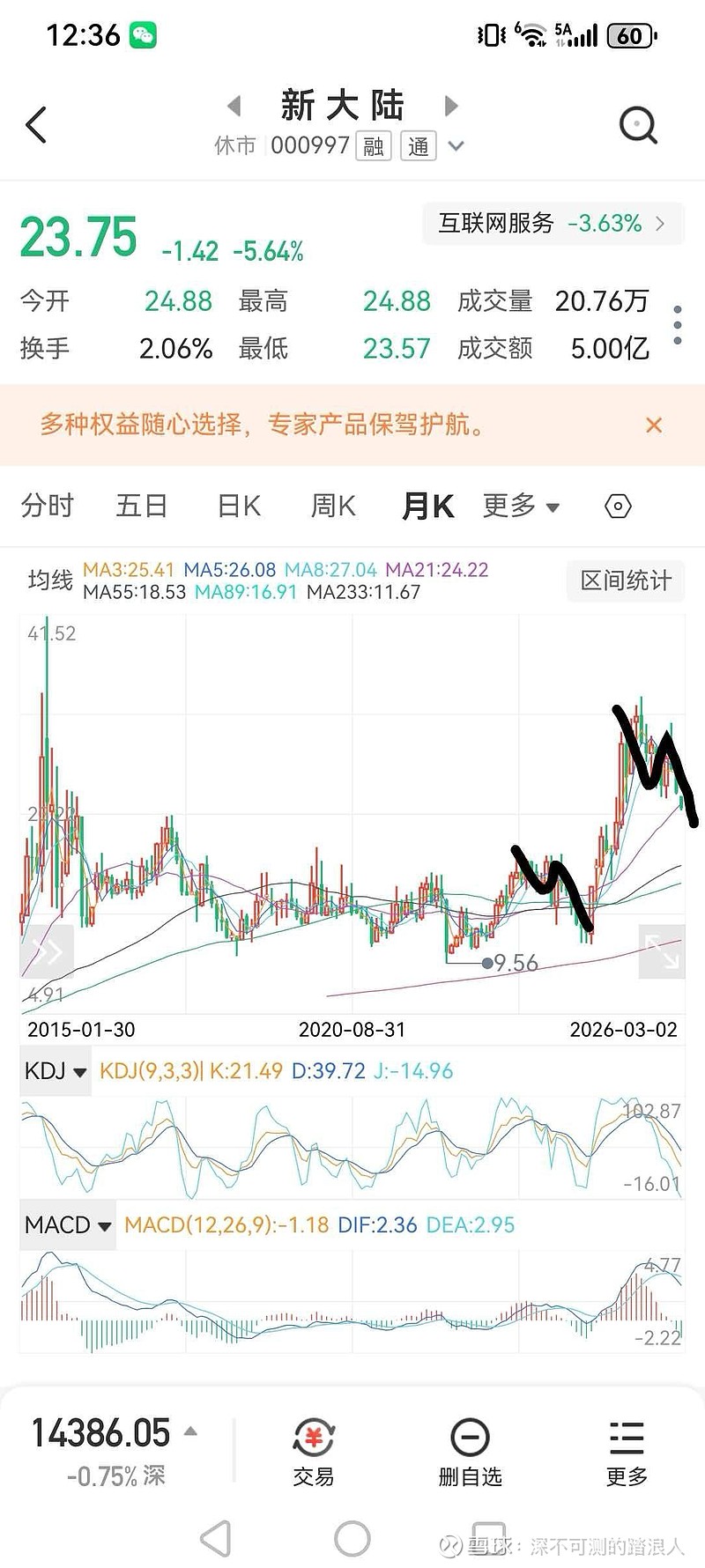Open the chart settings gear icon beside 更多
The image size is (705, 1568).
tap(617, 506)
